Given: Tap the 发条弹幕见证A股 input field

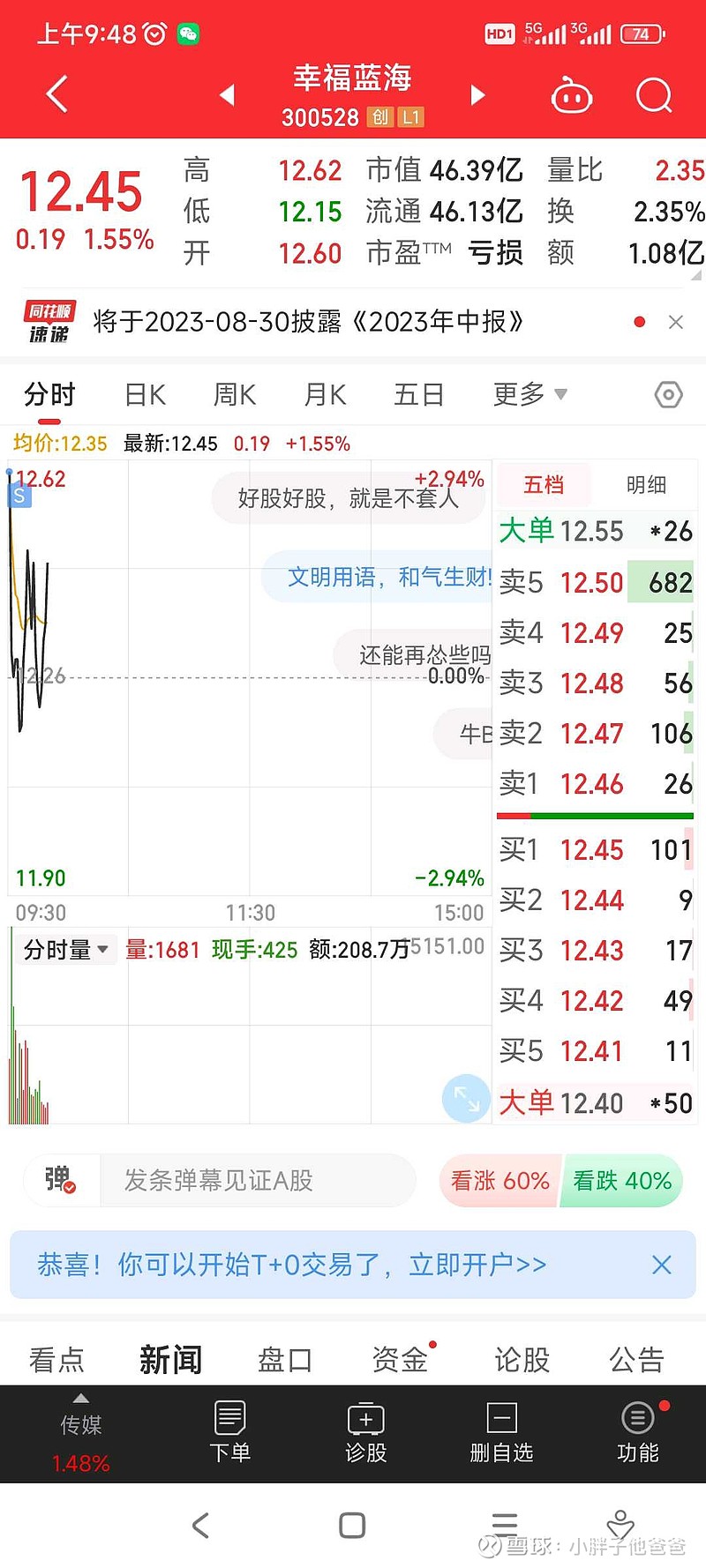Looking at the screenshot, I should pyautogui.click(x=257, y=1180).
